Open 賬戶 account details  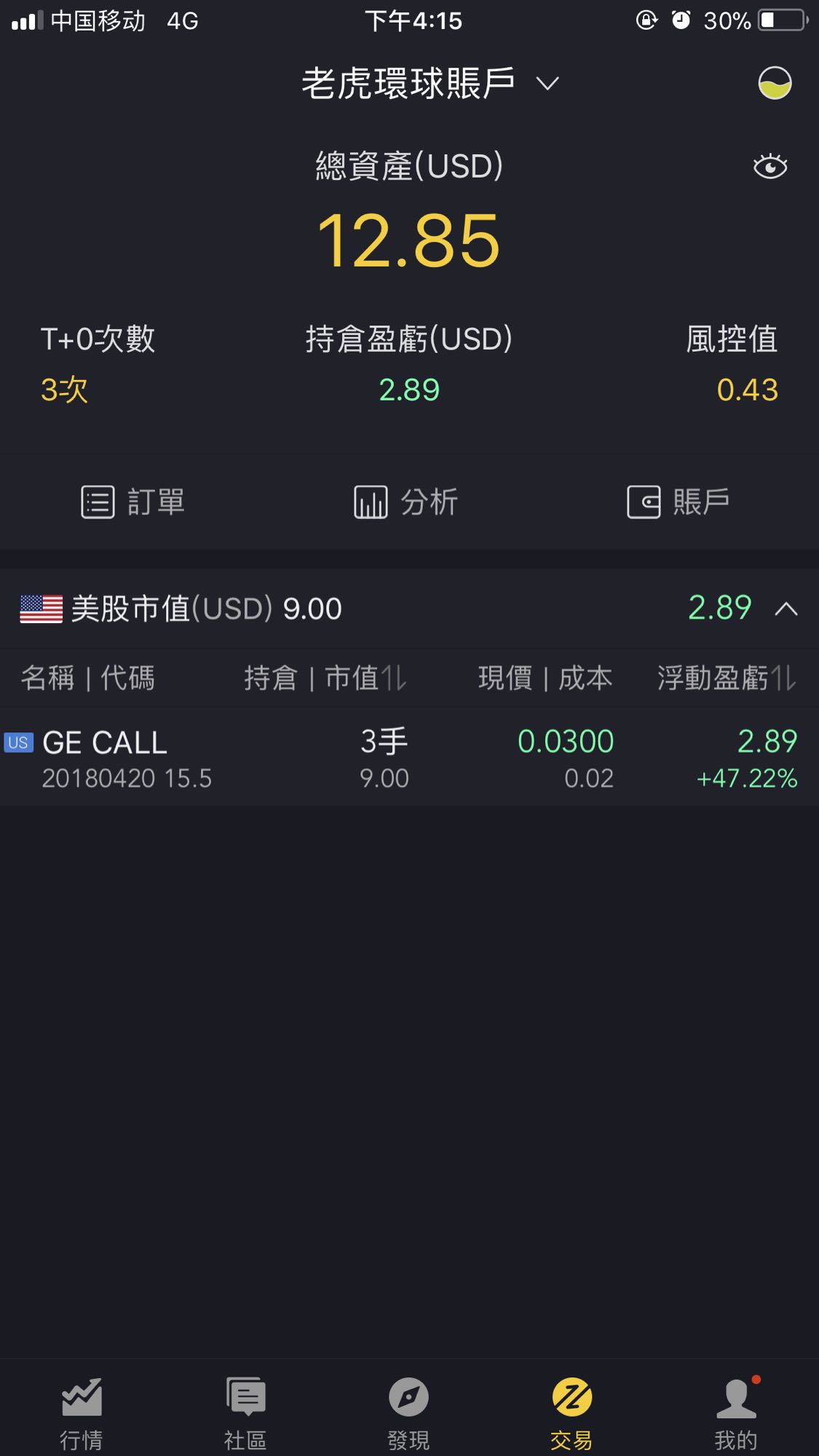(678, 502)
